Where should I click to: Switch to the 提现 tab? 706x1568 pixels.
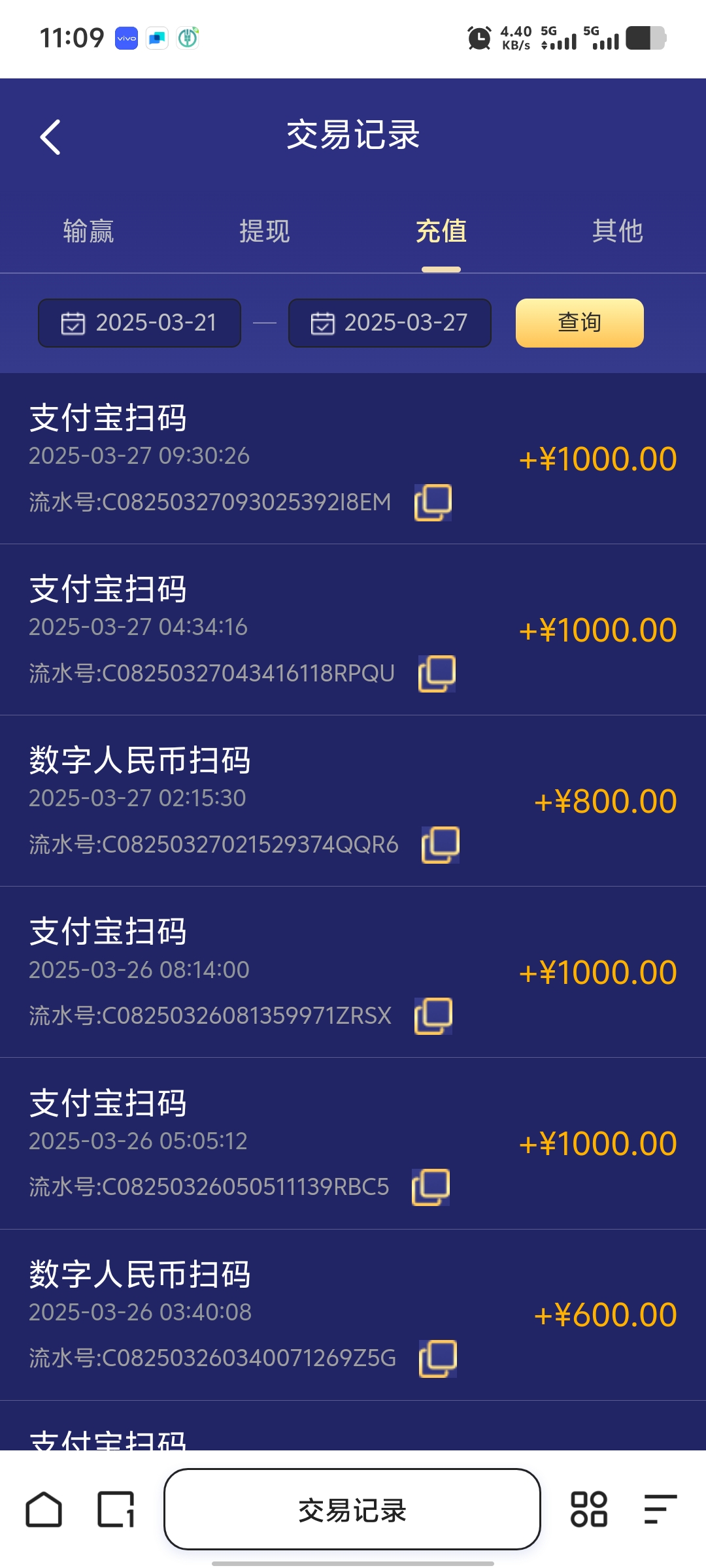(x=265, y=232)
